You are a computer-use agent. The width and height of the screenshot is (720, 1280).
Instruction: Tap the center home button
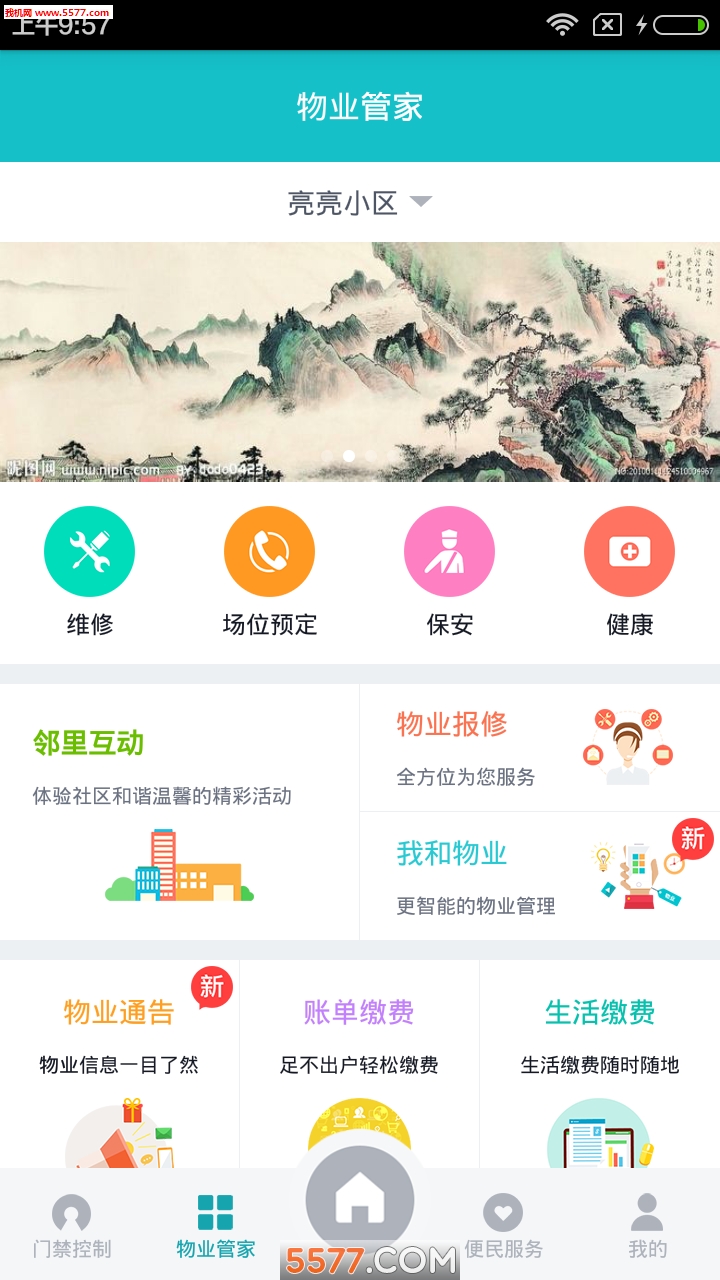(x=360, y=1198)
